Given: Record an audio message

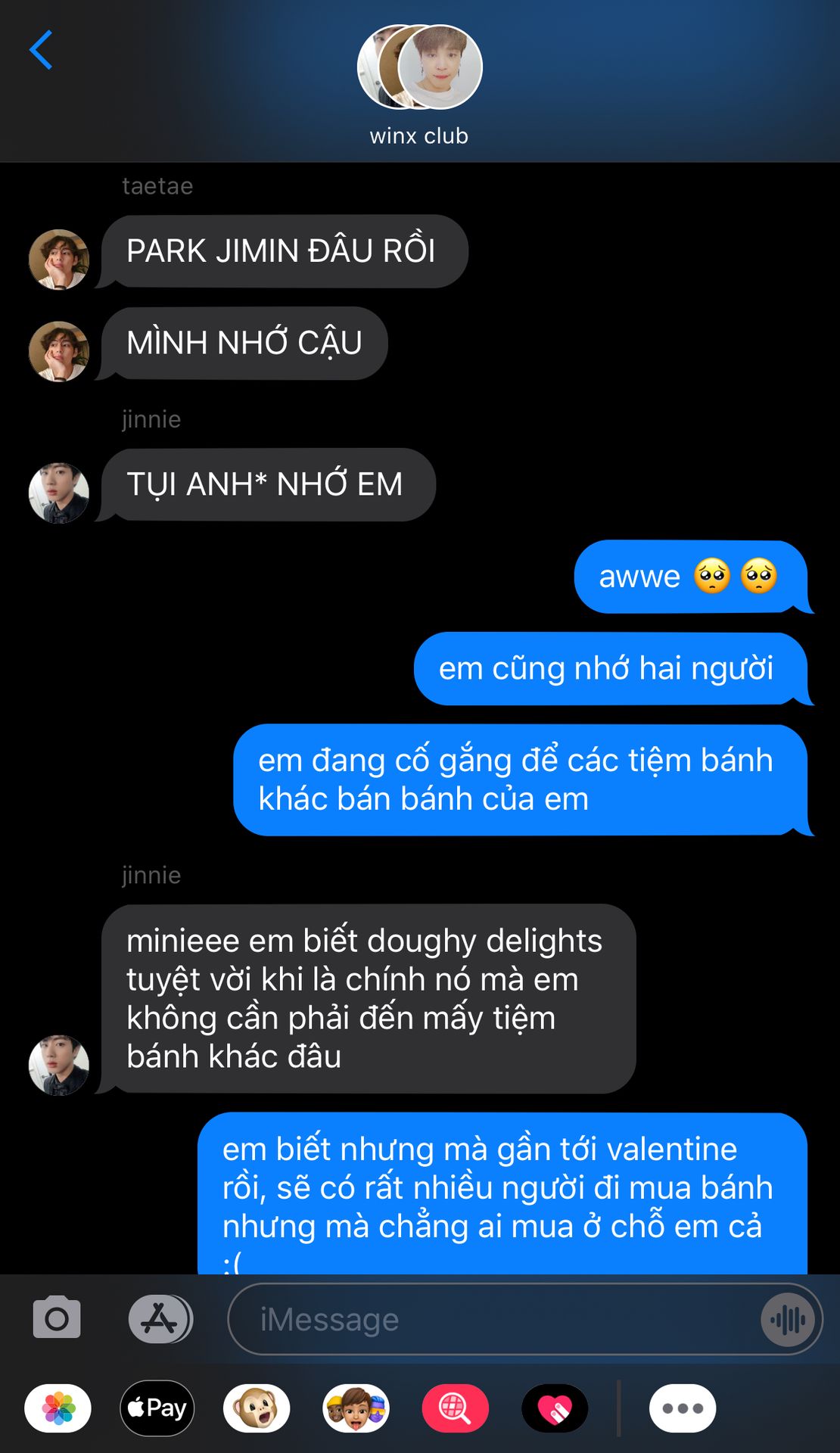Looking at the screenshot, I should 788,1320.
